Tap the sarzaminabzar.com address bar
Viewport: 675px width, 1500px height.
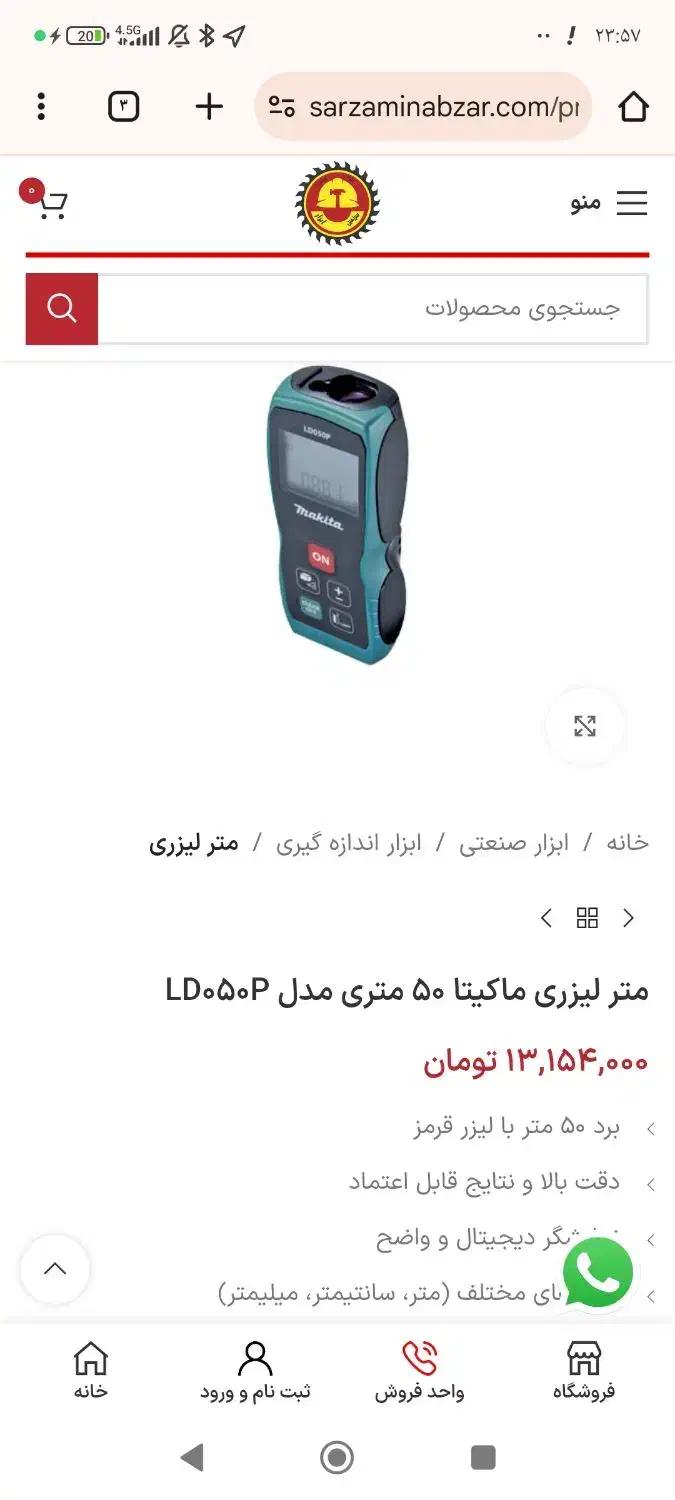[x=424, y=106]
